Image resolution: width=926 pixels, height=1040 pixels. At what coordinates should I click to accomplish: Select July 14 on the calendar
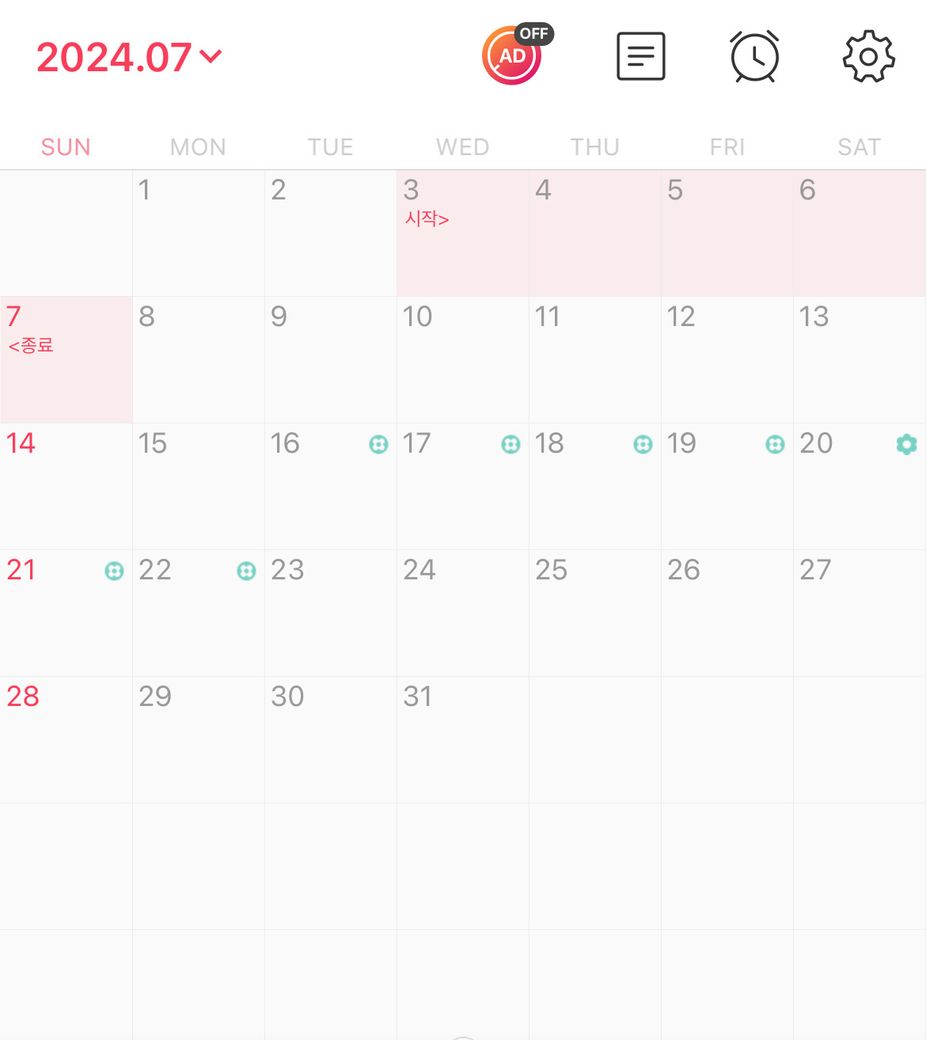(x=66, y=486)
